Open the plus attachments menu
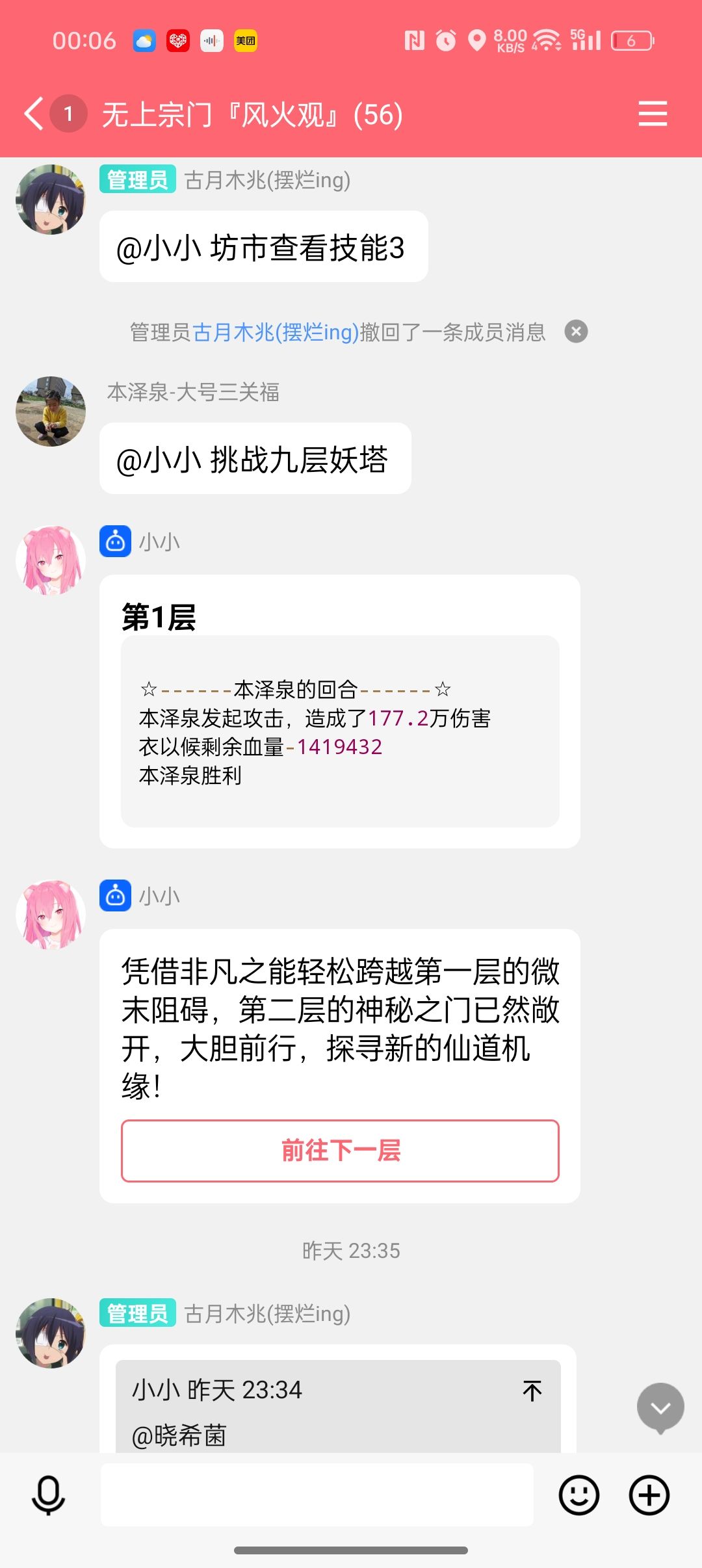The image size is (702, 1568). pyautogui.click(x=649, y=1495)
